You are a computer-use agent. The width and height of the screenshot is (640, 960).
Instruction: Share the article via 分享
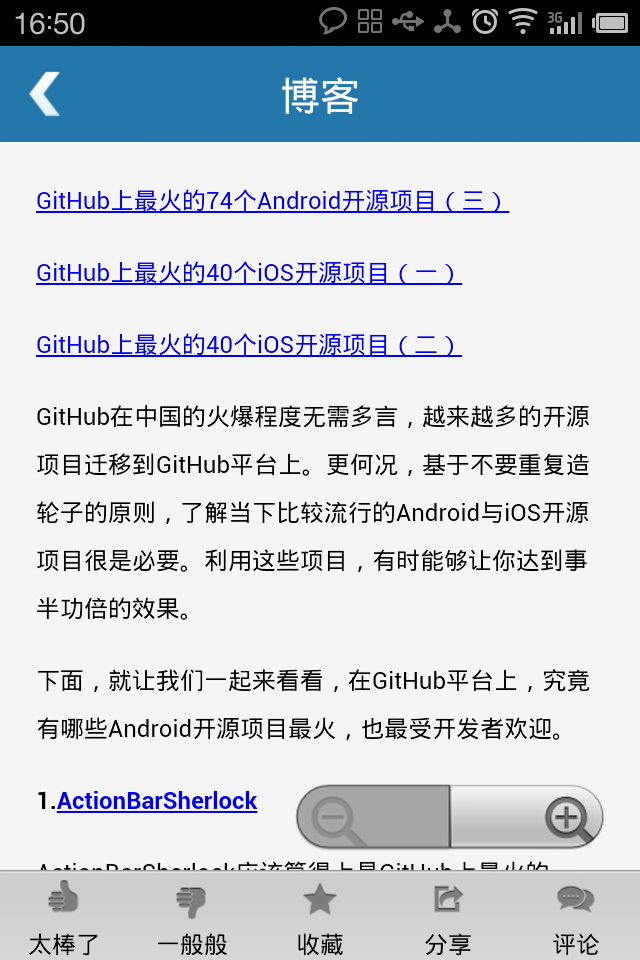tap(447, 916)
